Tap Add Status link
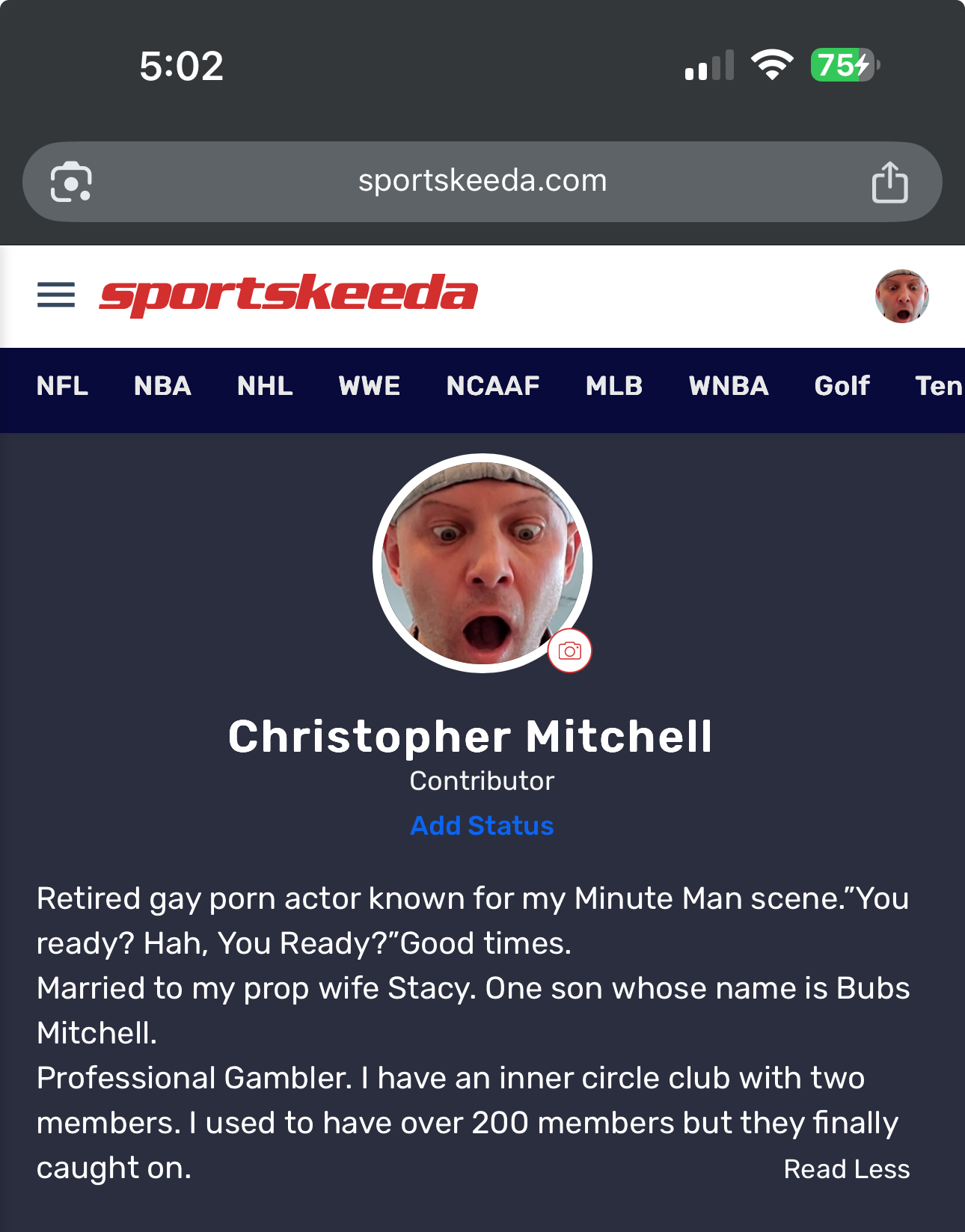This screenshot has height=1232, width=965. 482,826
